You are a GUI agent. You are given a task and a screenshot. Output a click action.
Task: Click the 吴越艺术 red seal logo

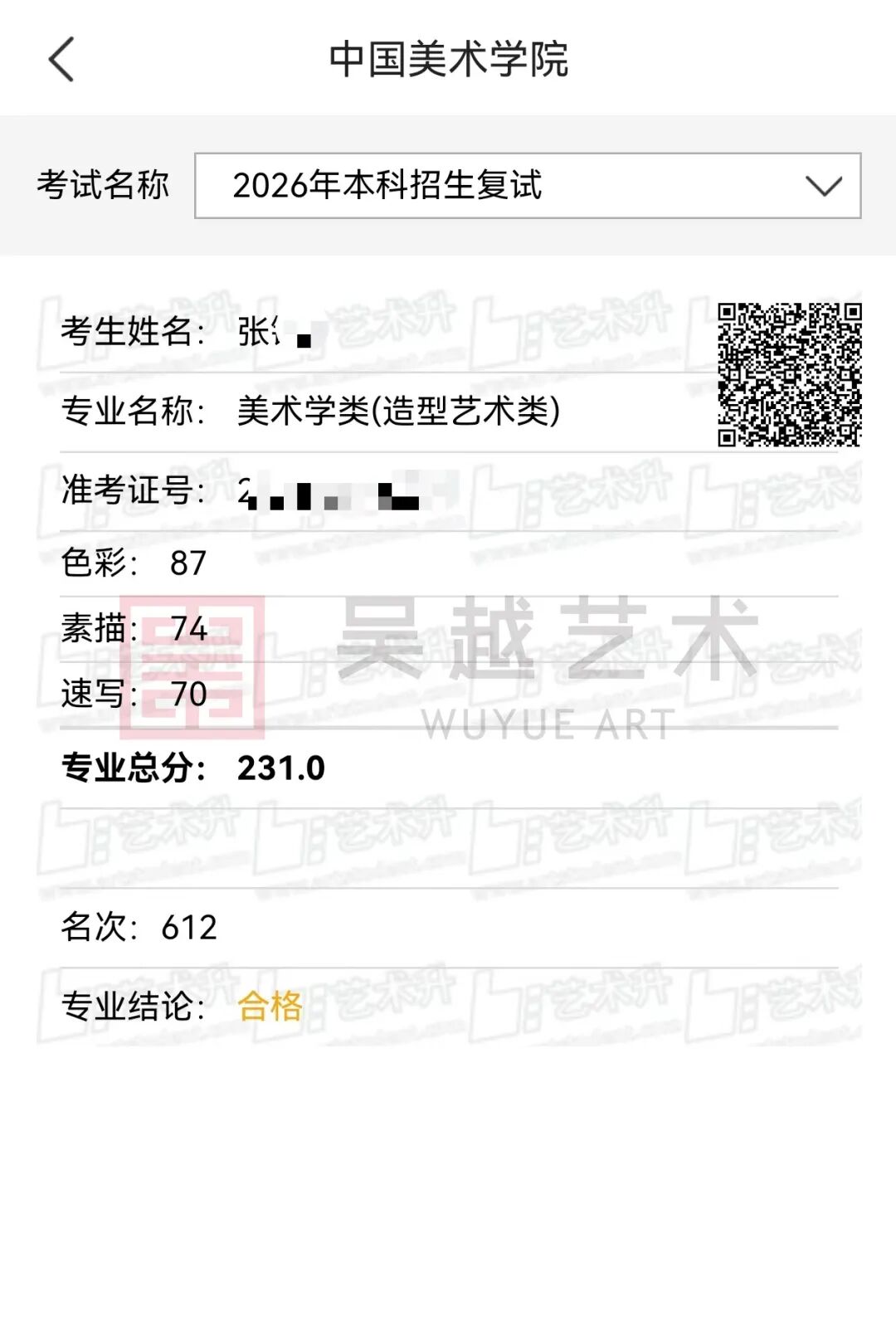pos(191,664)
